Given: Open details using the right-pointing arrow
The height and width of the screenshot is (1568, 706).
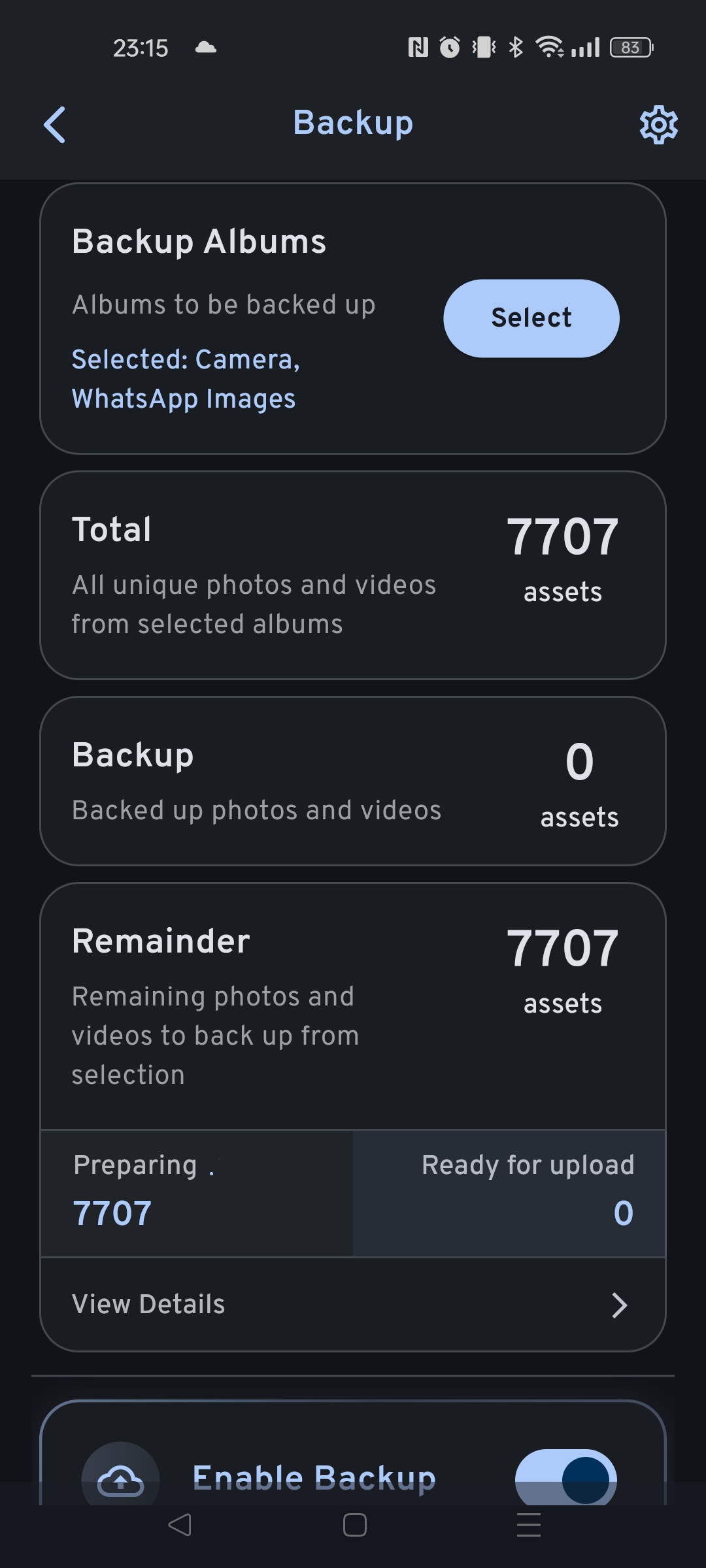Looking at the screenshot, I should coord(620,1304).
